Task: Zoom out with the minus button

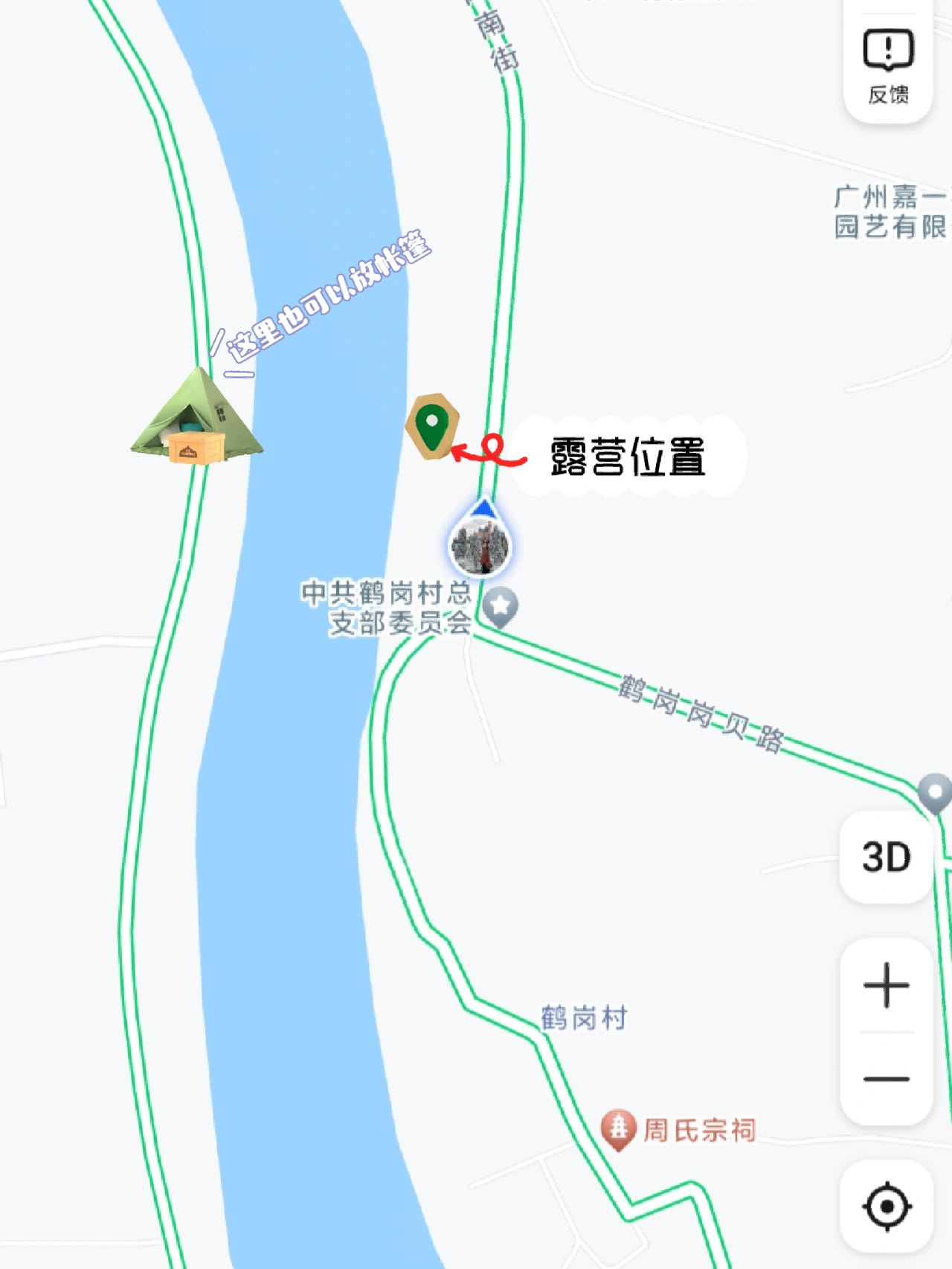Action: [886, 1079]
